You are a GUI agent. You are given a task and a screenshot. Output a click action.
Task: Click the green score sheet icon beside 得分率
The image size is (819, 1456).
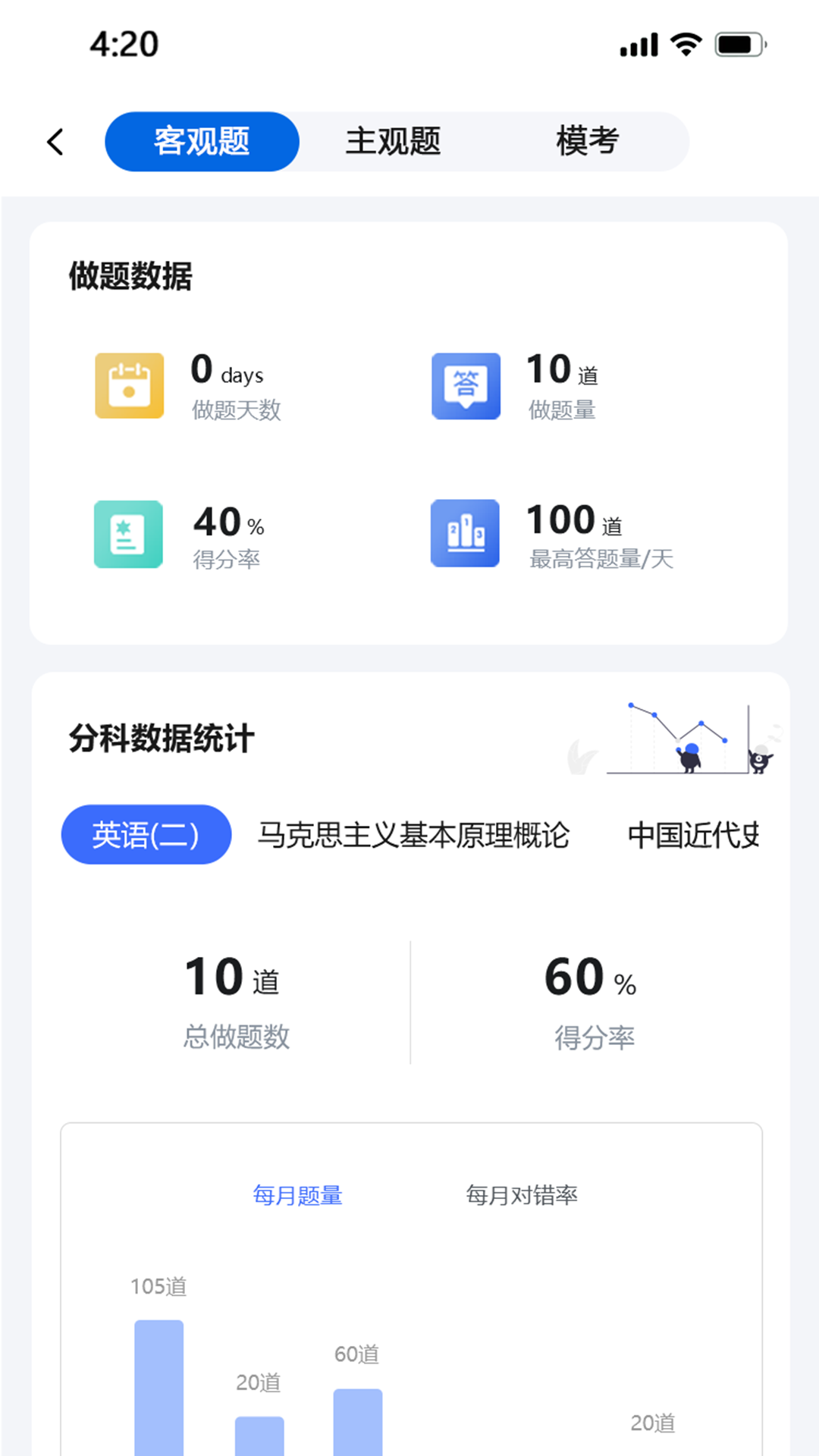point(128,534)
